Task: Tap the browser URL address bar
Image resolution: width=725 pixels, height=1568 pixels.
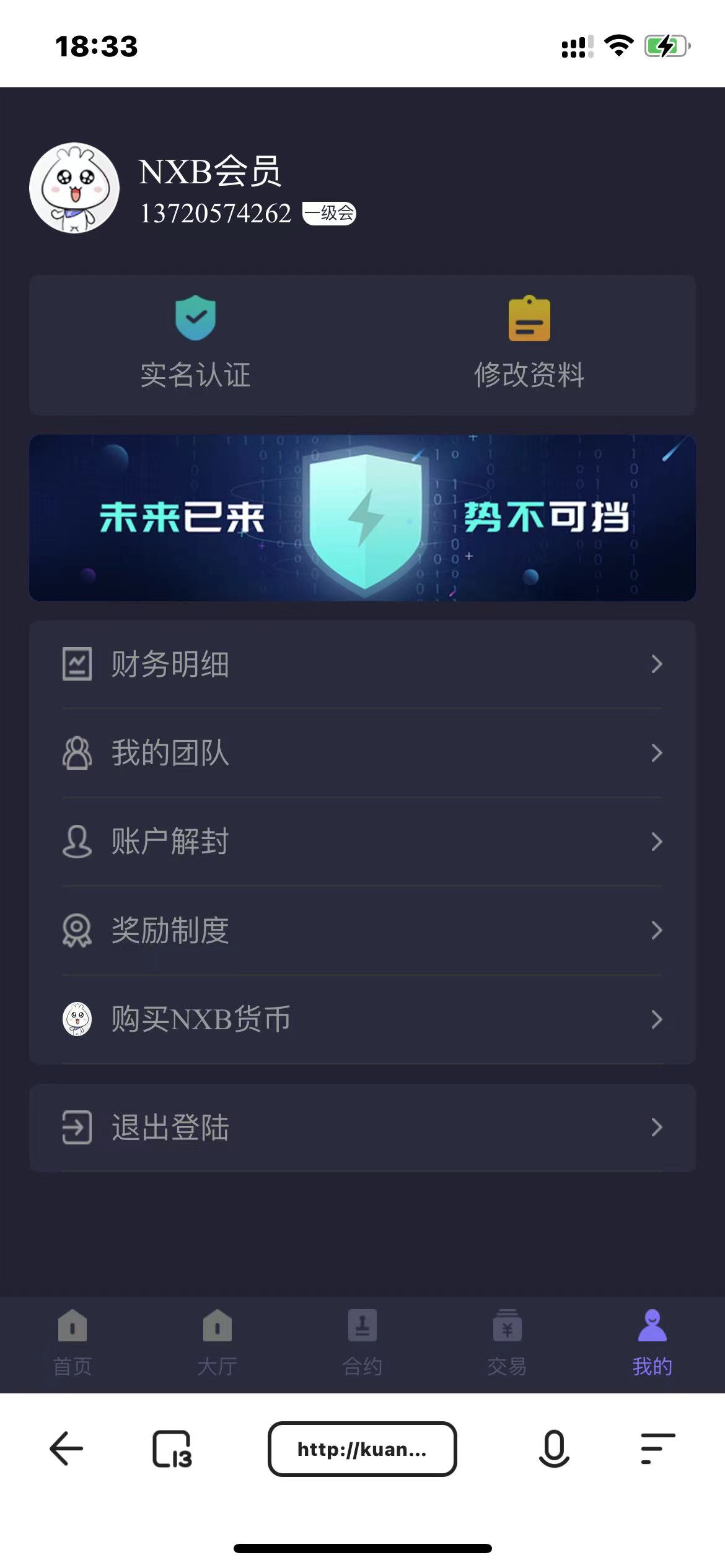Action: 362,1449
